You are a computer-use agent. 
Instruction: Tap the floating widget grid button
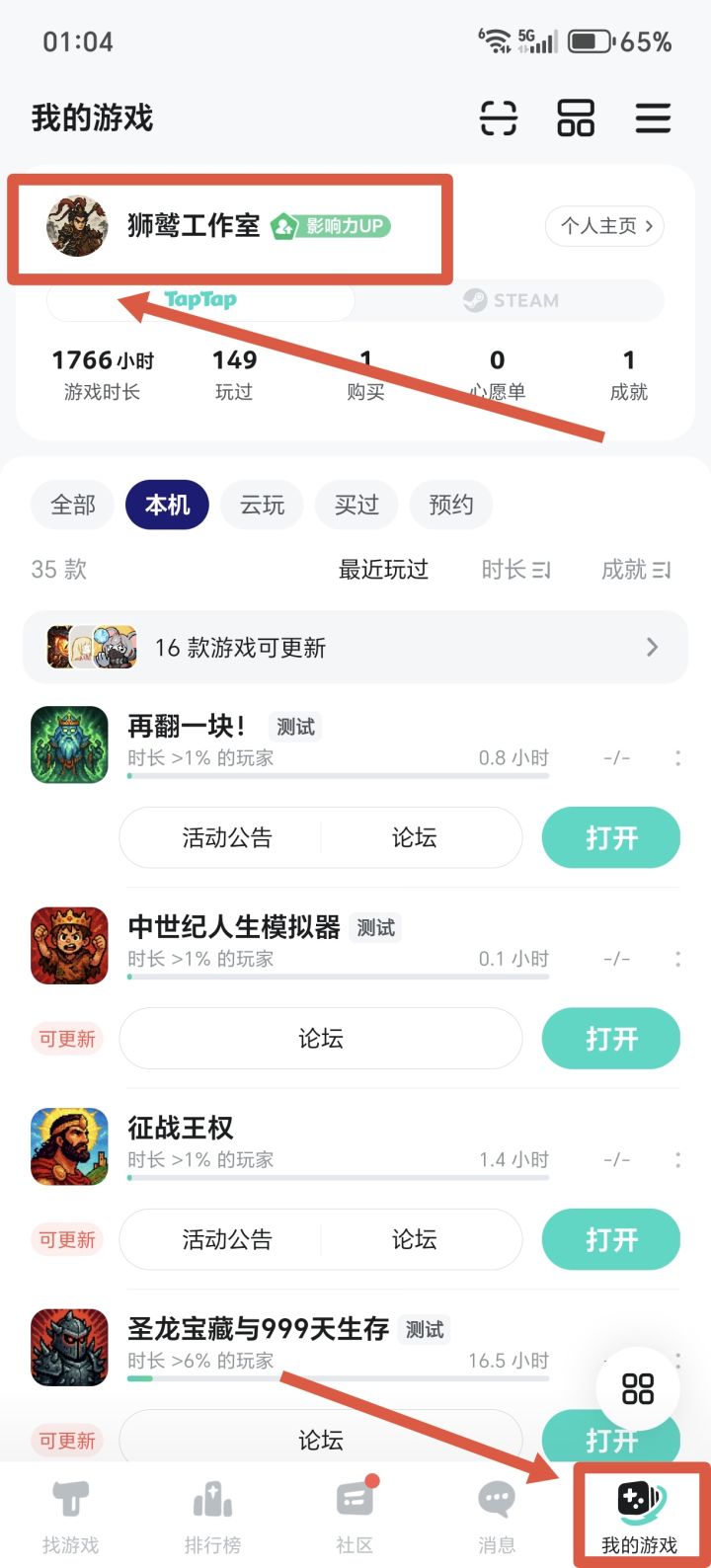pos(637,1388)
